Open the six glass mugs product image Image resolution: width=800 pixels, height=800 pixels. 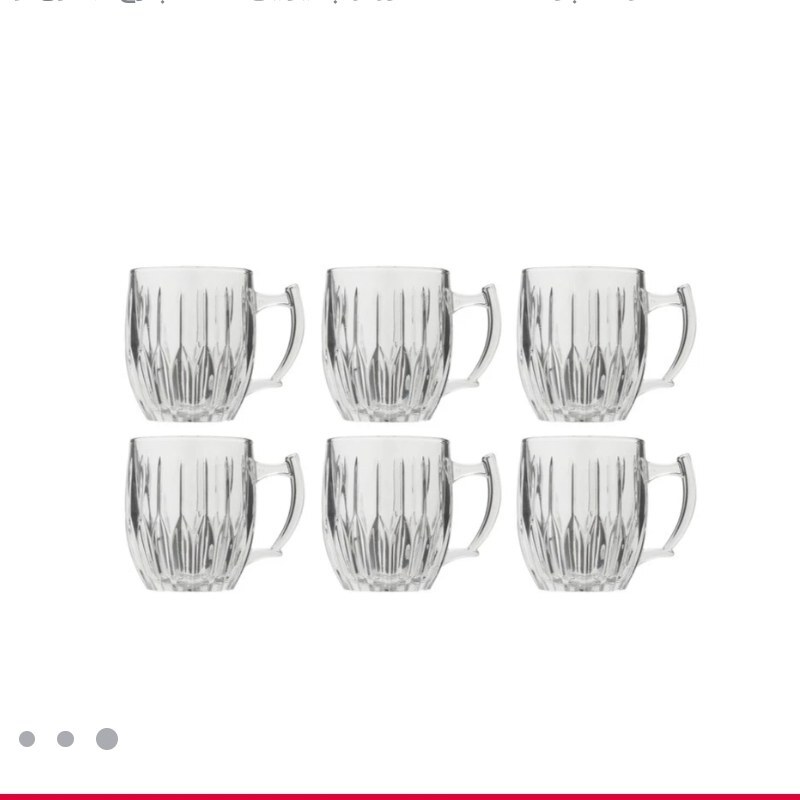[x=410, y=428]
